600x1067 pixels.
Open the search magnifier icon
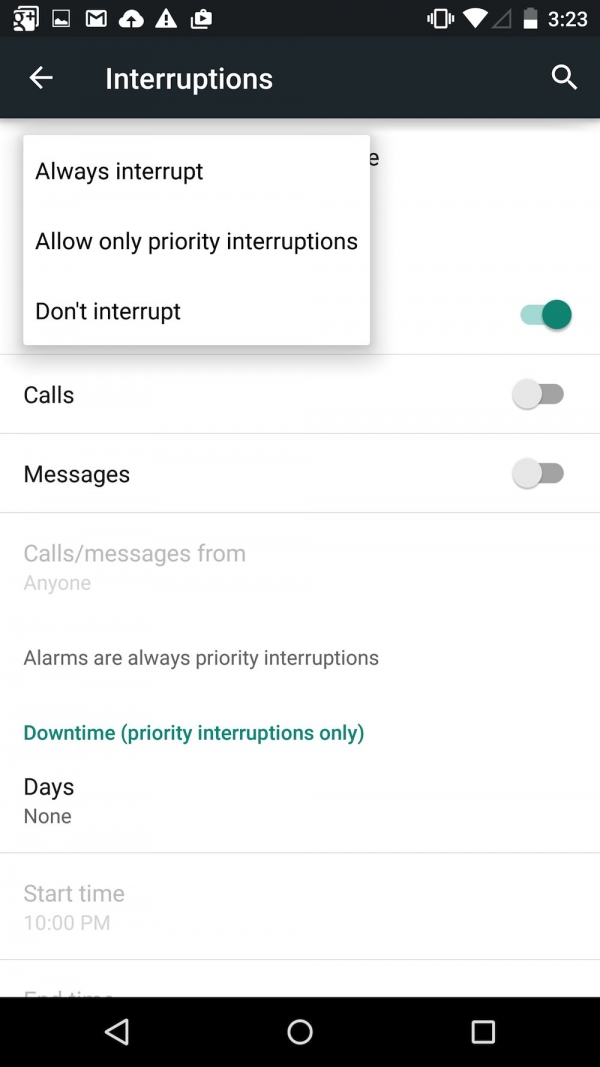click(564, 78)
